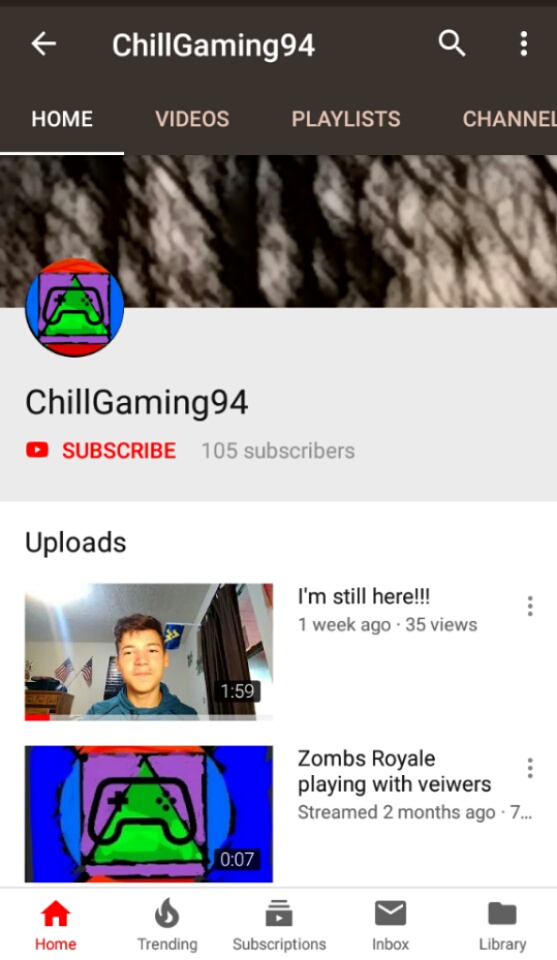
Task: Open options for the Zombs Royale video
Action: [x=530, y=768]
